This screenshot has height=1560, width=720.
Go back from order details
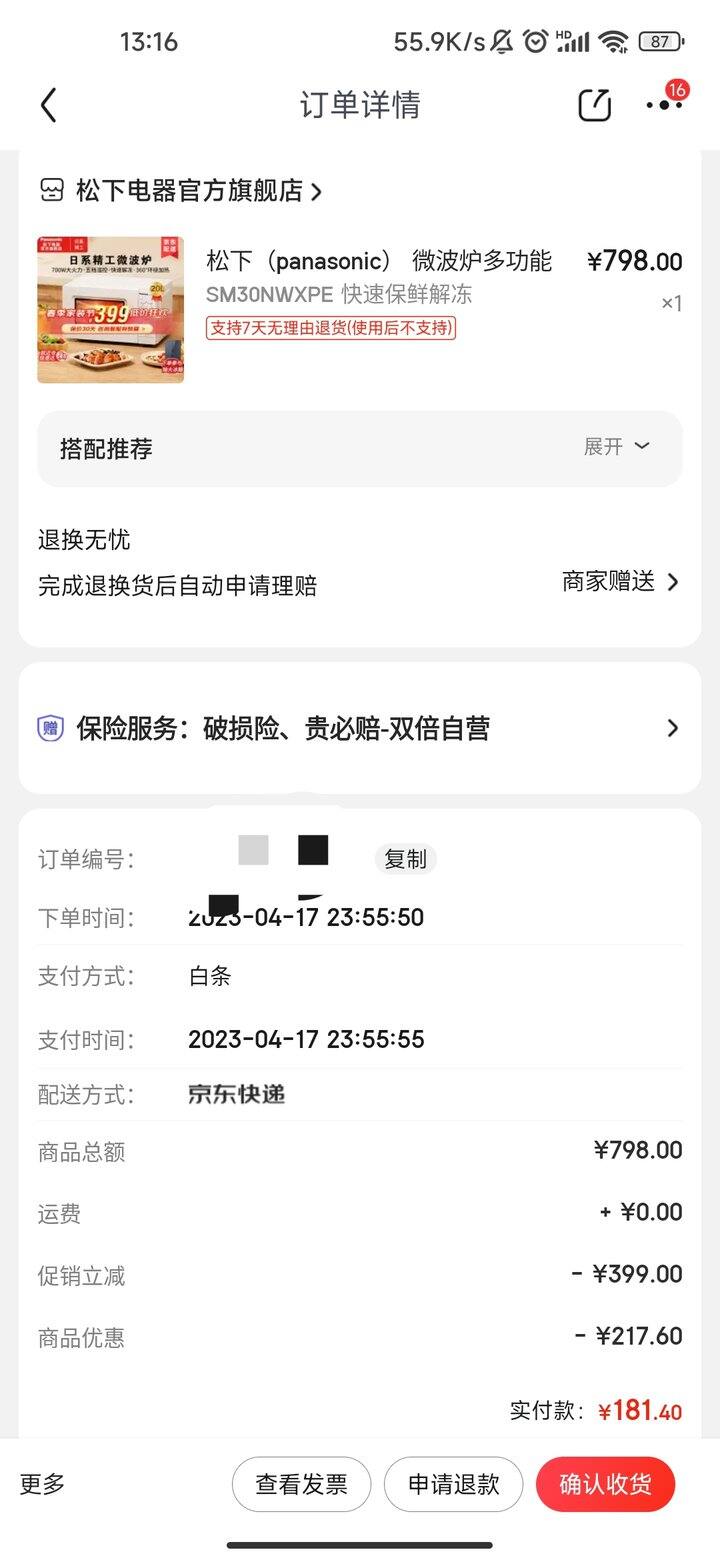(x=48, y=105)
